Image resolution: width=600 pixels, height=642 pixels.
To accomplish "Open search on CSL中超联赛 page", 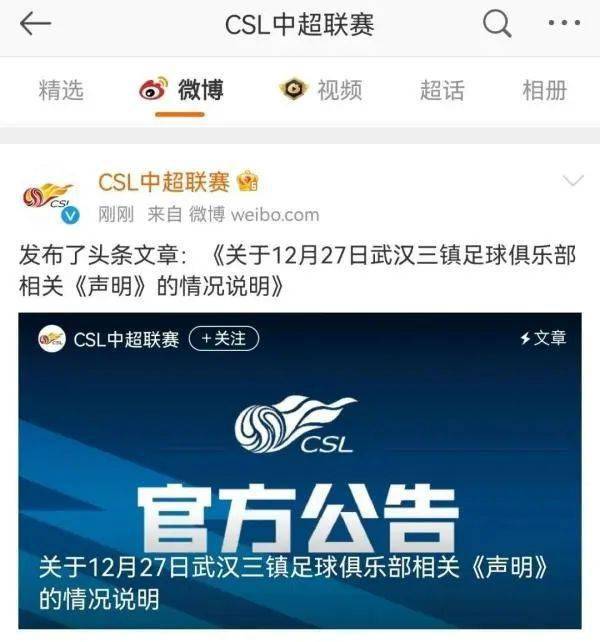I will pos(497,24).
